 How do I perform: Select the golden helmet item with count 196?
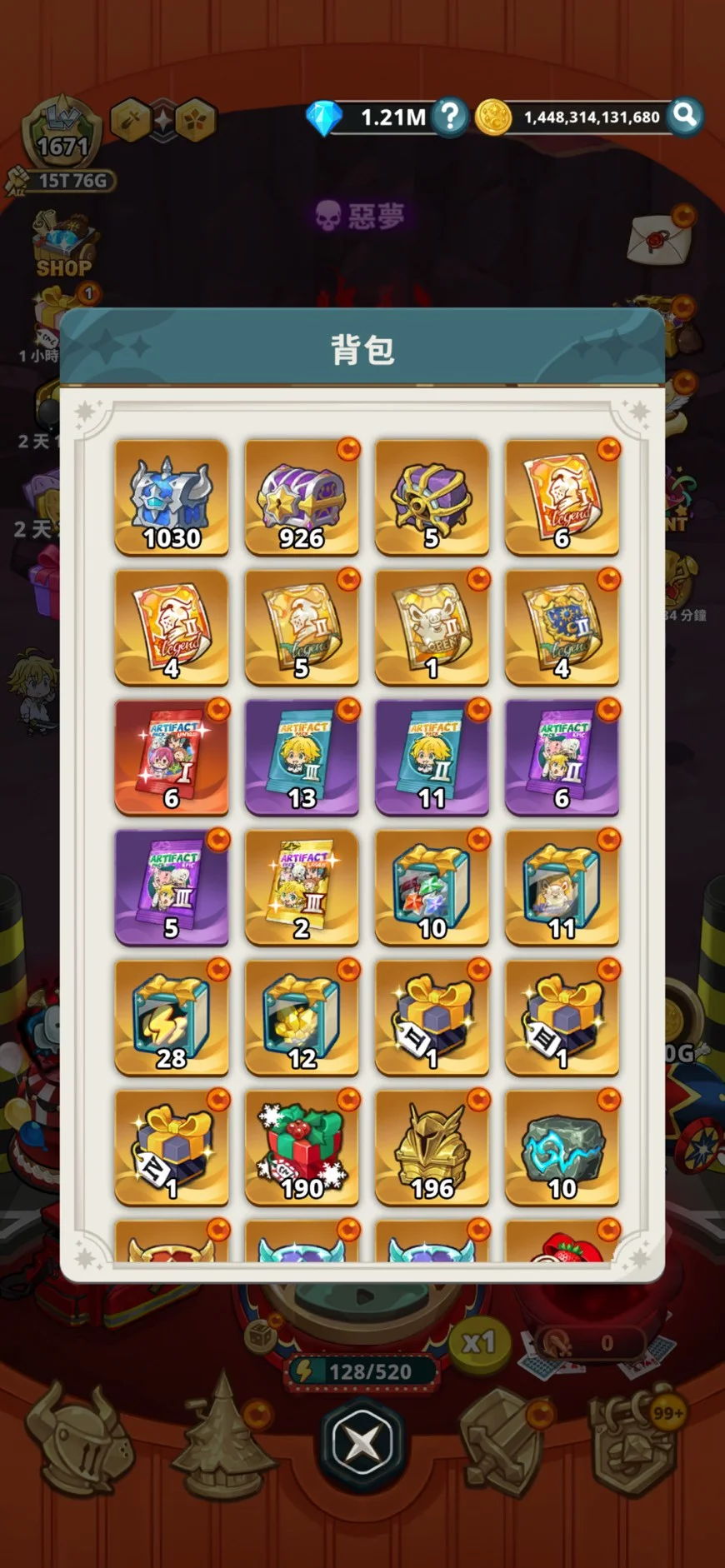pyautogui.click(x=432, y=1147)
